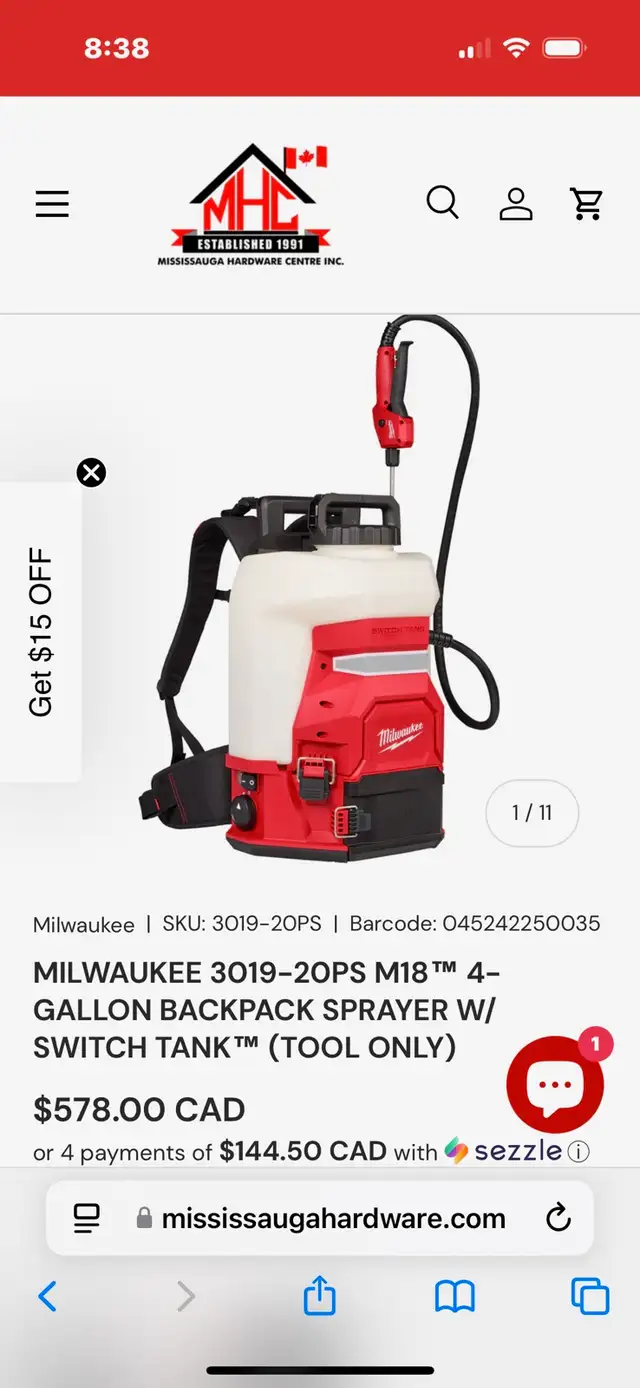Open the site search
Image resolution: width=640 pixels, height=1388 pixels.
click(x=442, y=203)
